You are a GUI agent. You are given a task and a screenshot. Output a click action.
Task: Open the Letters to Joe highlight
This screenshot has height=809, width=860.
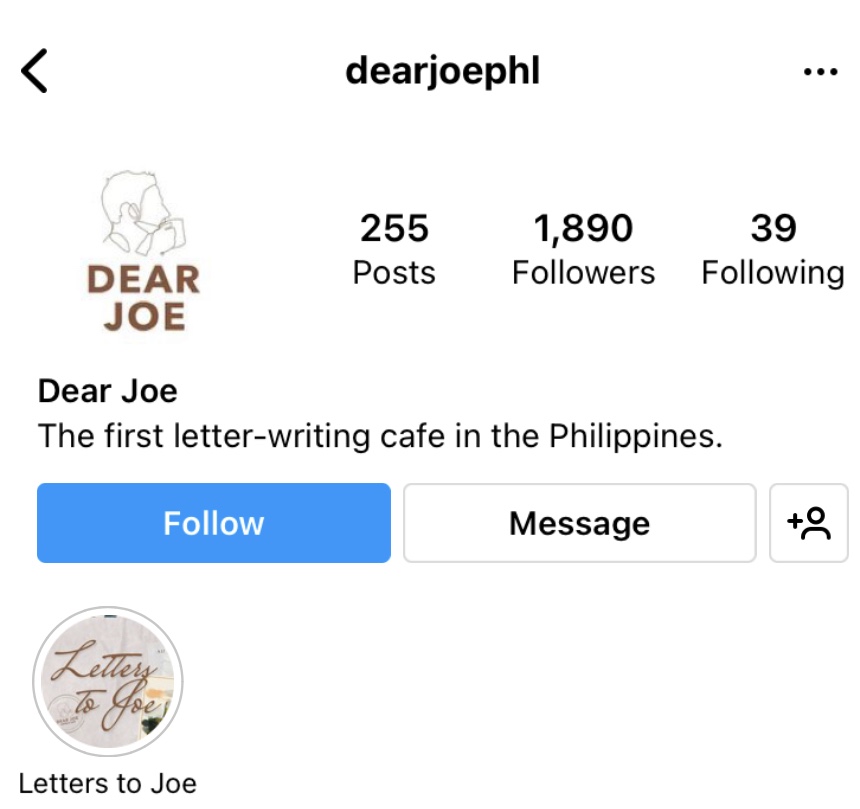point(108,682)
